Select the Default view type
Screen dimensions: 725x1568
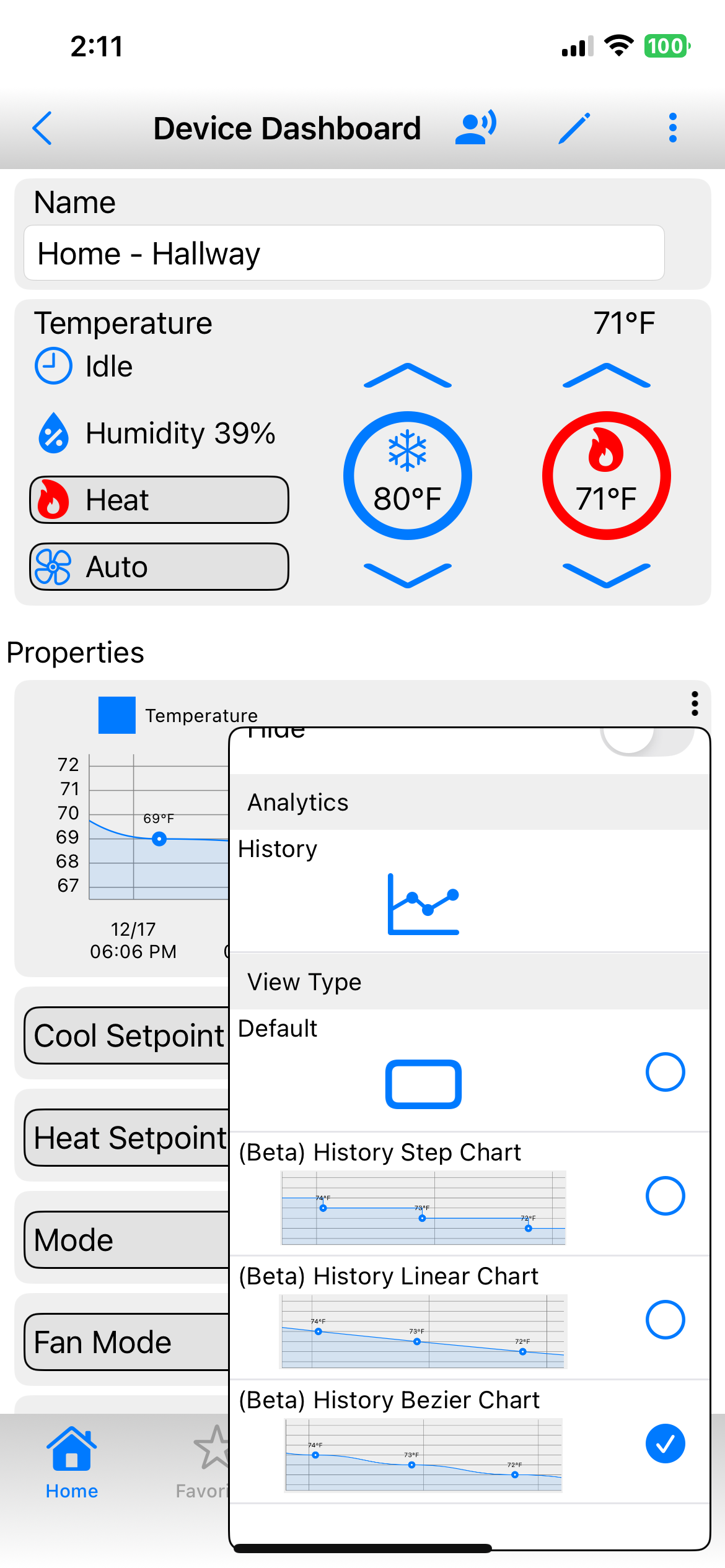coord(665,1072)
